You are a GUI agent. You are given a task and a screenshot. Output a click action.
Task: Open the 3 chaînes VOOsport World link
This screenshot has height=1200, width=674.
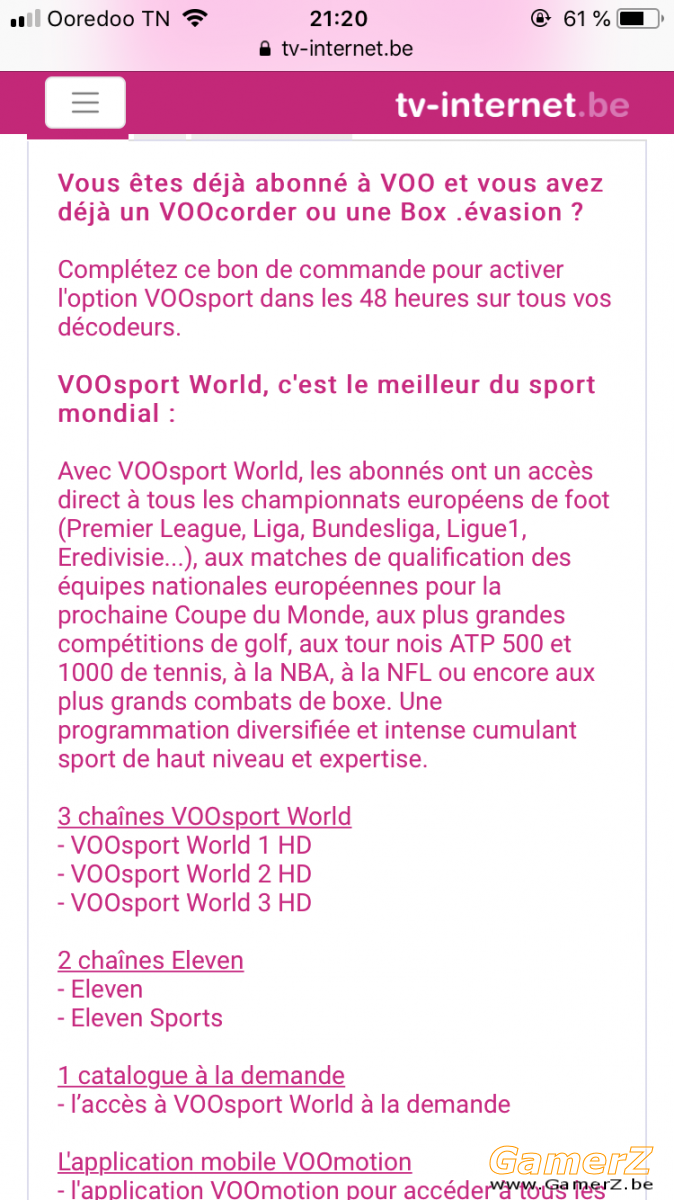click(x=204, y=816)
